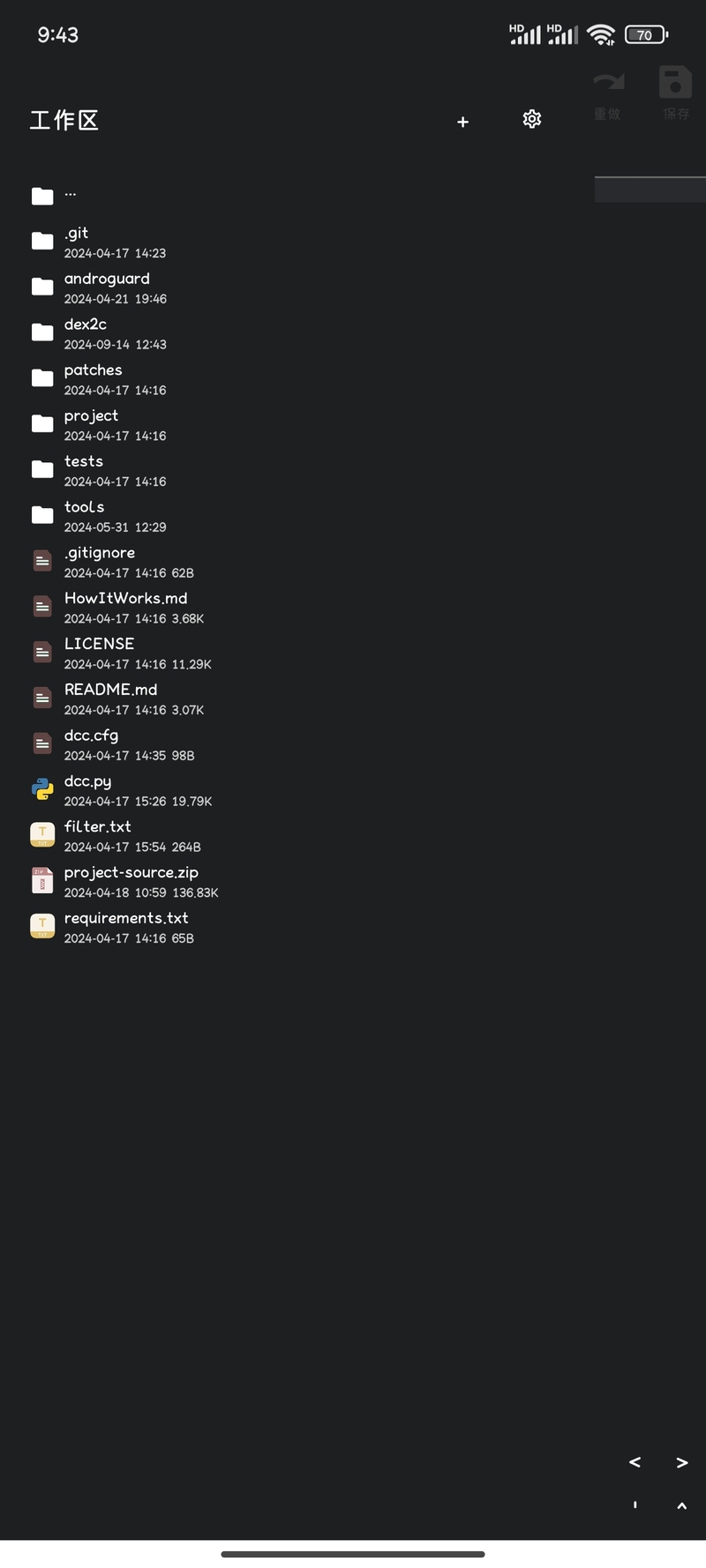Open project-source.zip archive
This screenshot has width=706, height=1568.
click(x=291, y=882)
